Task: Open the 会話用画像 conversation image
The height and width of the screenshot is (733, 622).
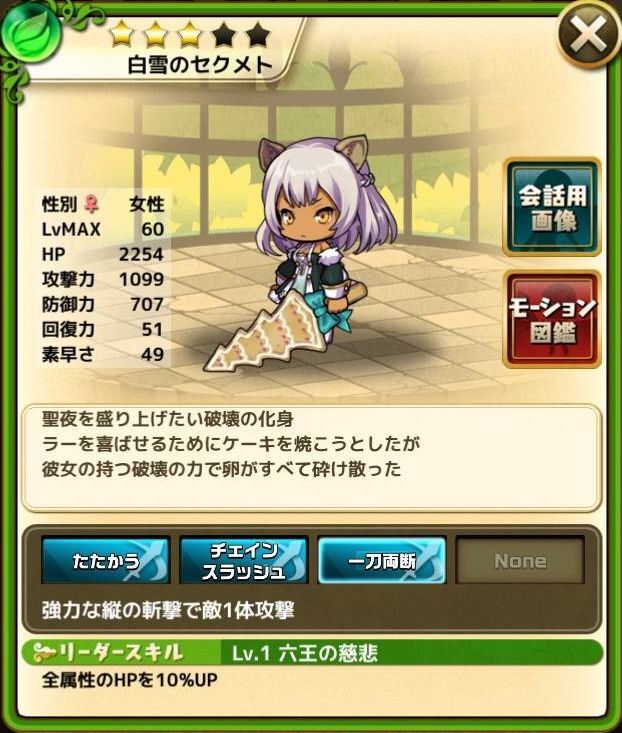Action: [x=552, y=208]
